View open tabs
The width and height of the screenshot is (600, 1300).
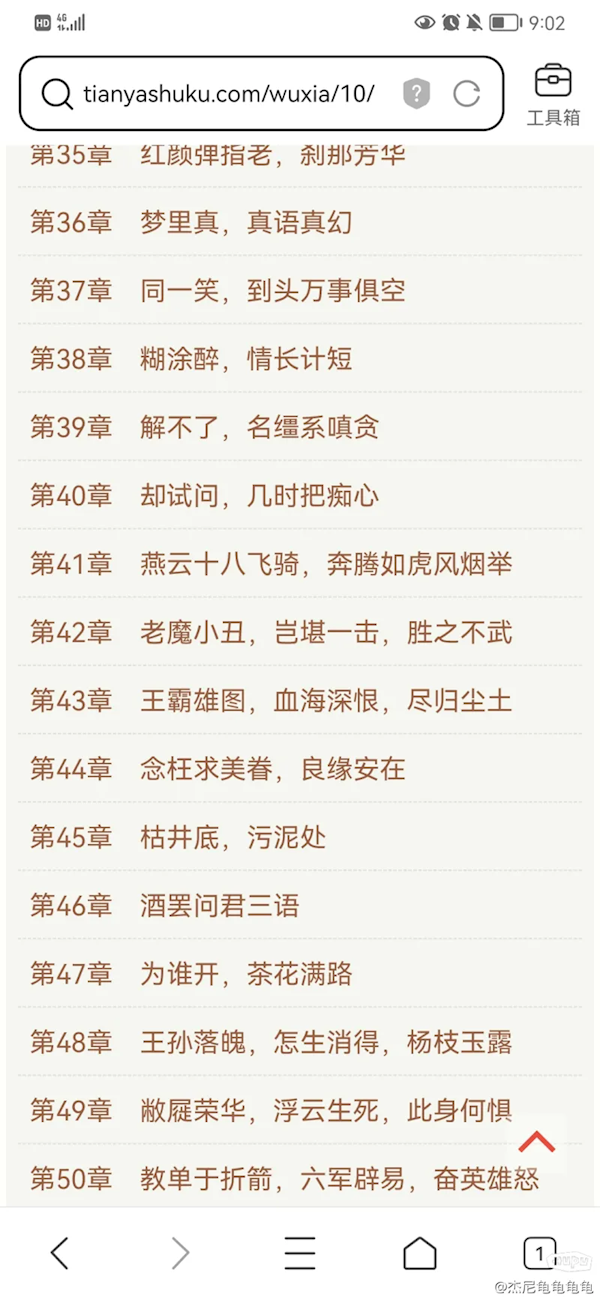coord(539,1252)
